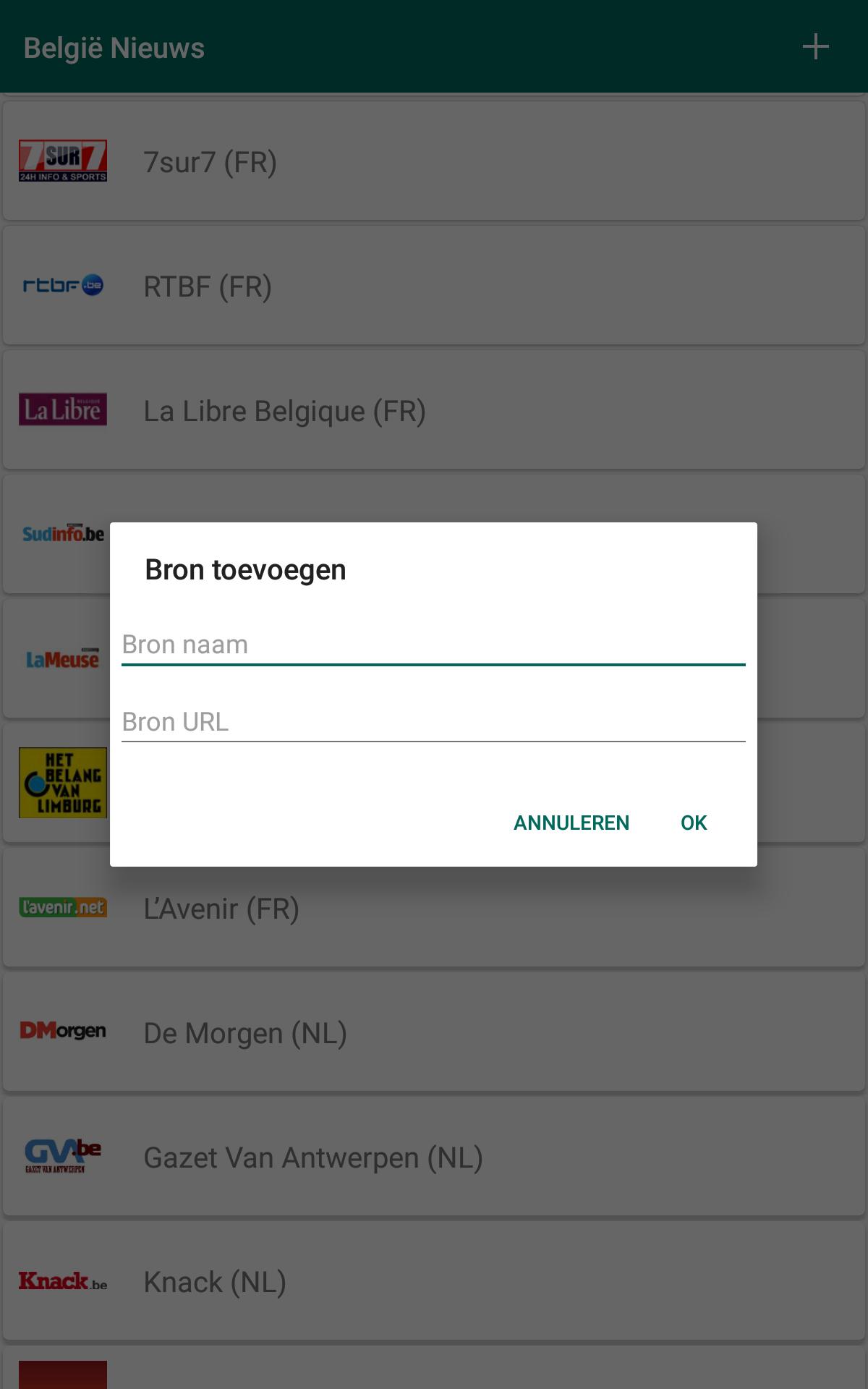Tap the Bron URL input field
This screenshot has width=868, height=1389.
coord(433,721)
